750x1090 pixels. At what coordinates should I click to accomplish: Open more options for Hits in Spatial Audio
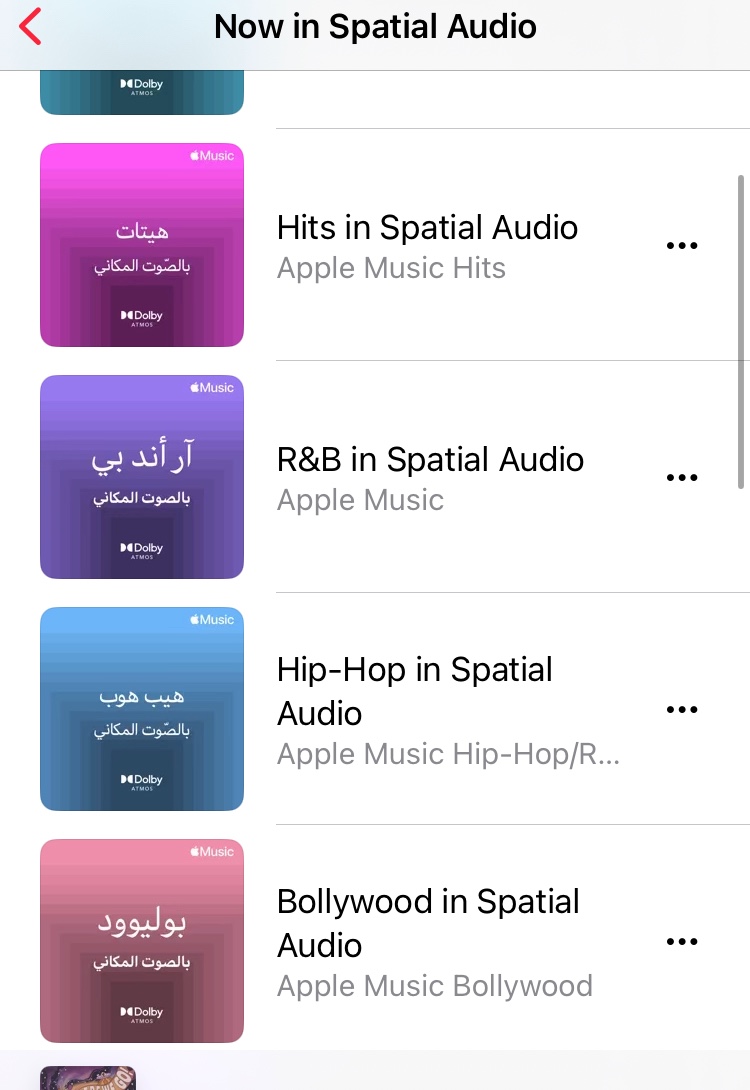point(682,245)
